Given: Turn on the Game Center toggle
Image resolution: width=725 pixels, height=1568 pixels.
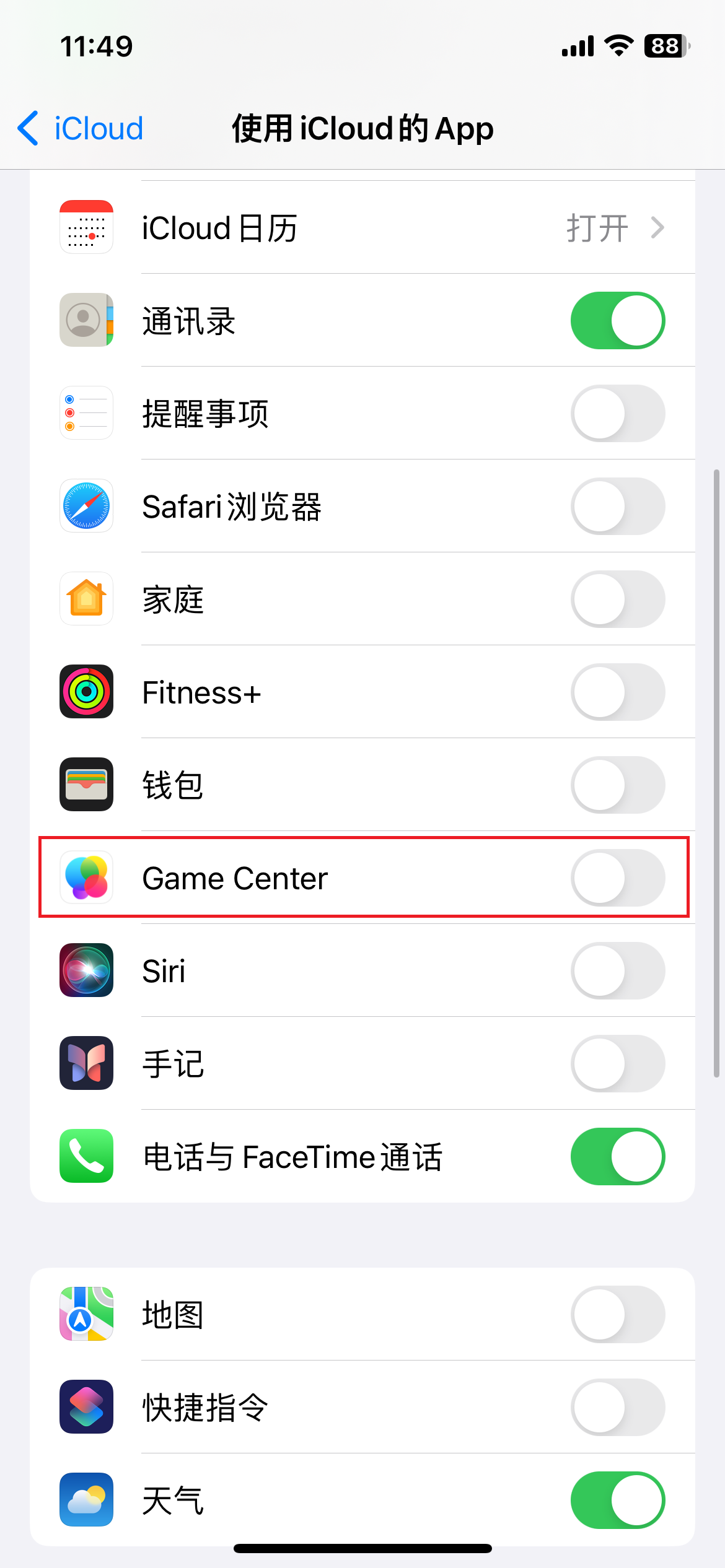Looking at the screenshot, I should point(617,878).
